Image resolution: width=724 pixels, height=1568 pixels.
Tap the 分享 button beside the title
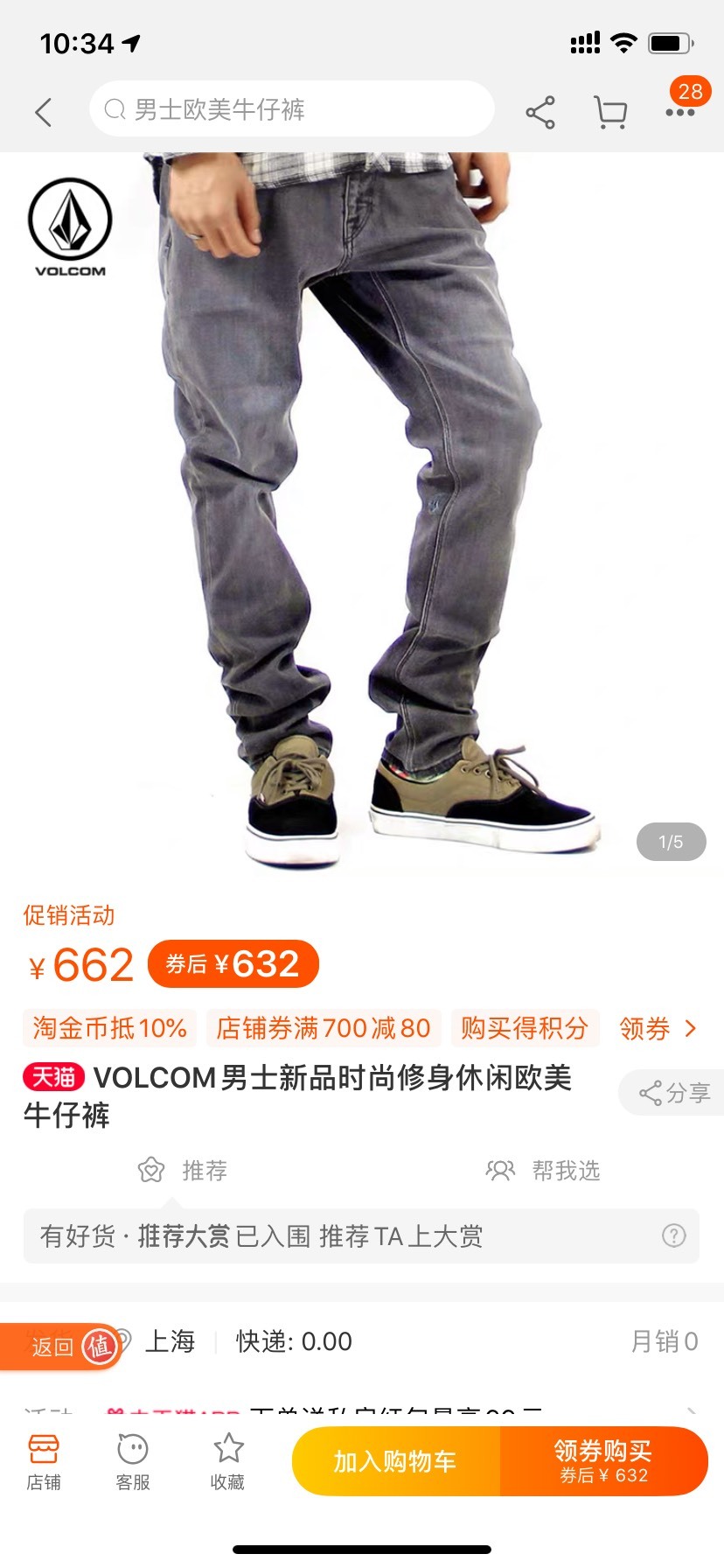coord(673,1093)
